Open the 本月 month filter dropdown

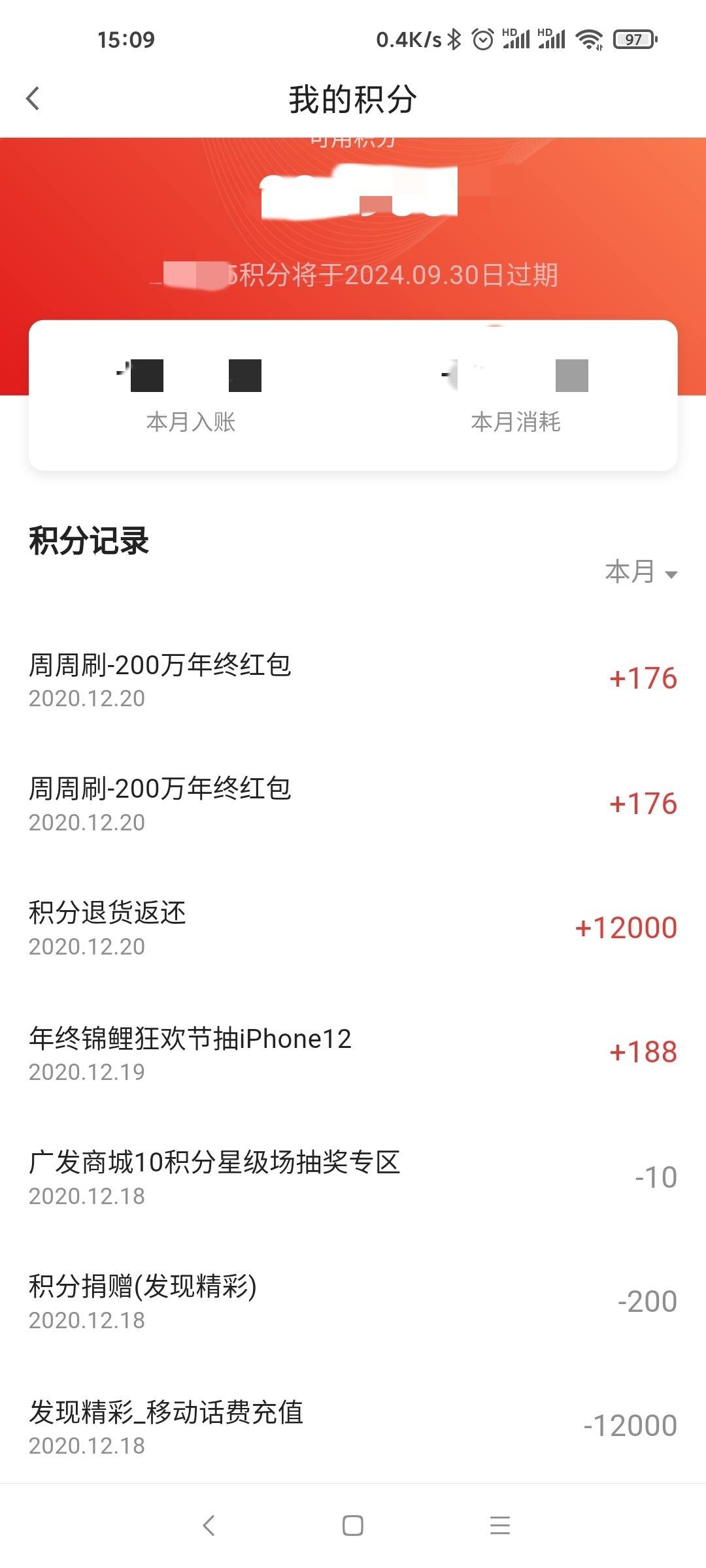tap(641, 572)
